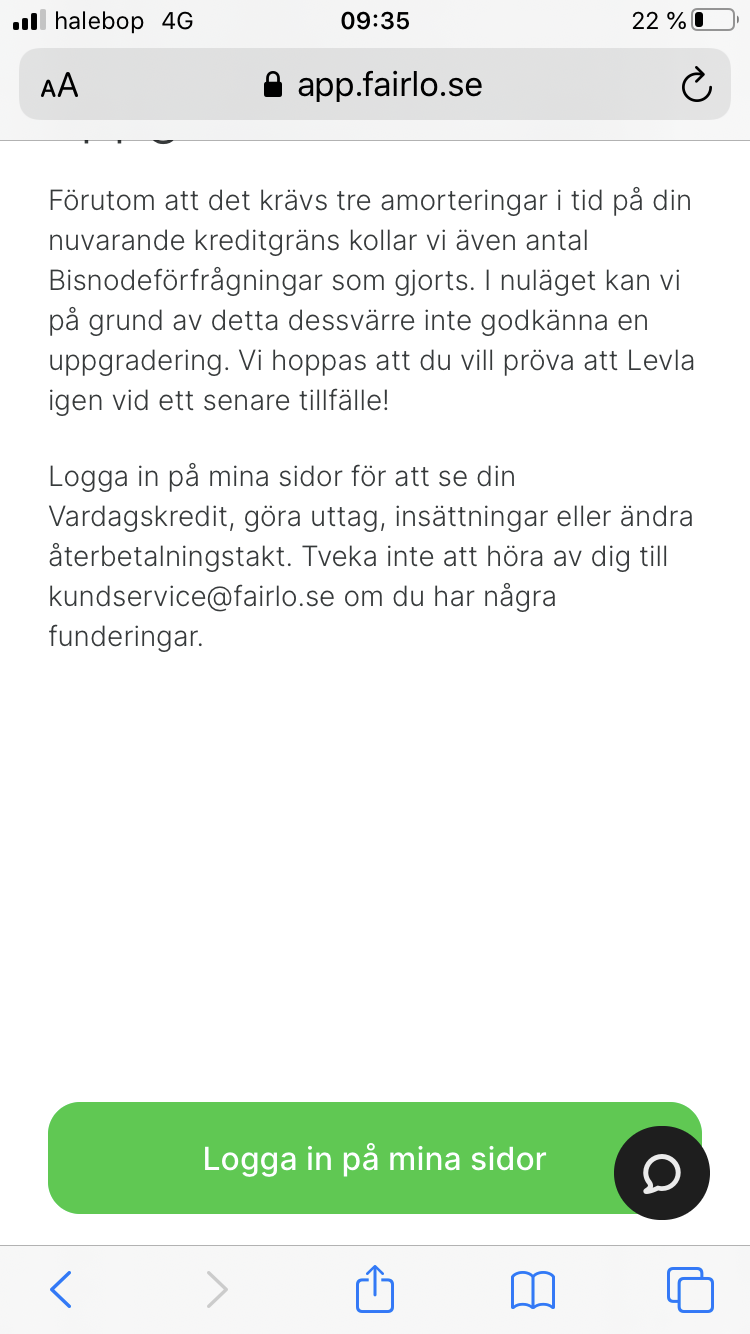
Task: Open the AA reader text options
Action: click(x=59, y=86)
